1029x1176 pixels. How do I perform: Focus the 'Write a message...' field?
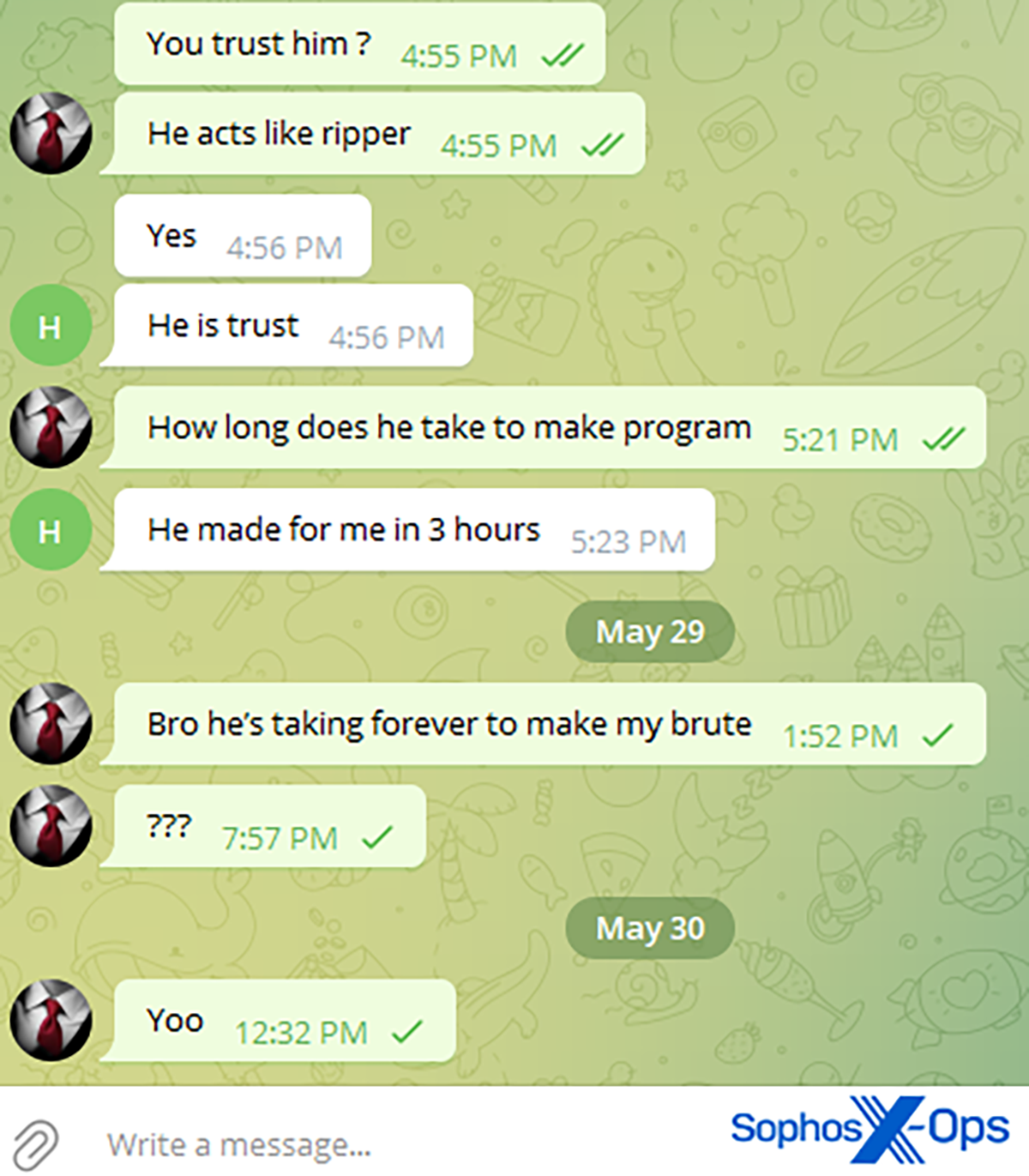[240, 1144]
